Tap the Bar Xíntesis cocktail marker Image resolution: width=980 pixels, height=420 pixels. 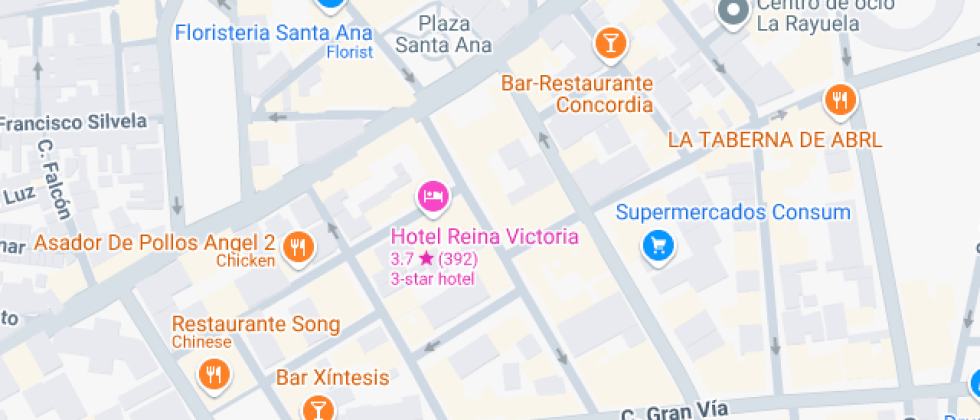[317, 407]
